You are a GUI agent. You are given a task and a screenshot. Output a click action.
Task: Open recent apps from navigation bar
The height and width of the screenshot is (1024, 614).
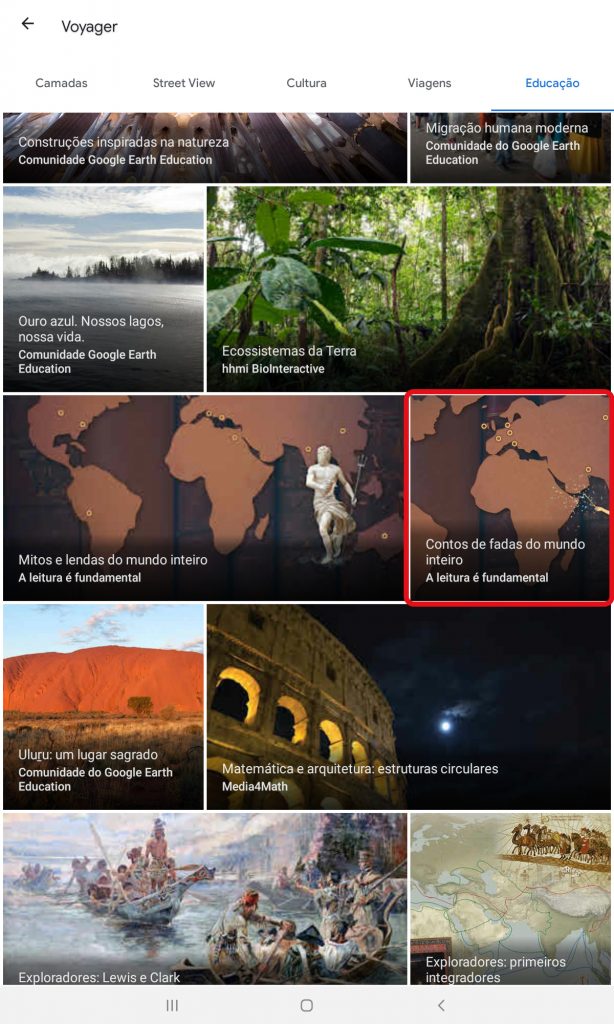[172, 1005]
